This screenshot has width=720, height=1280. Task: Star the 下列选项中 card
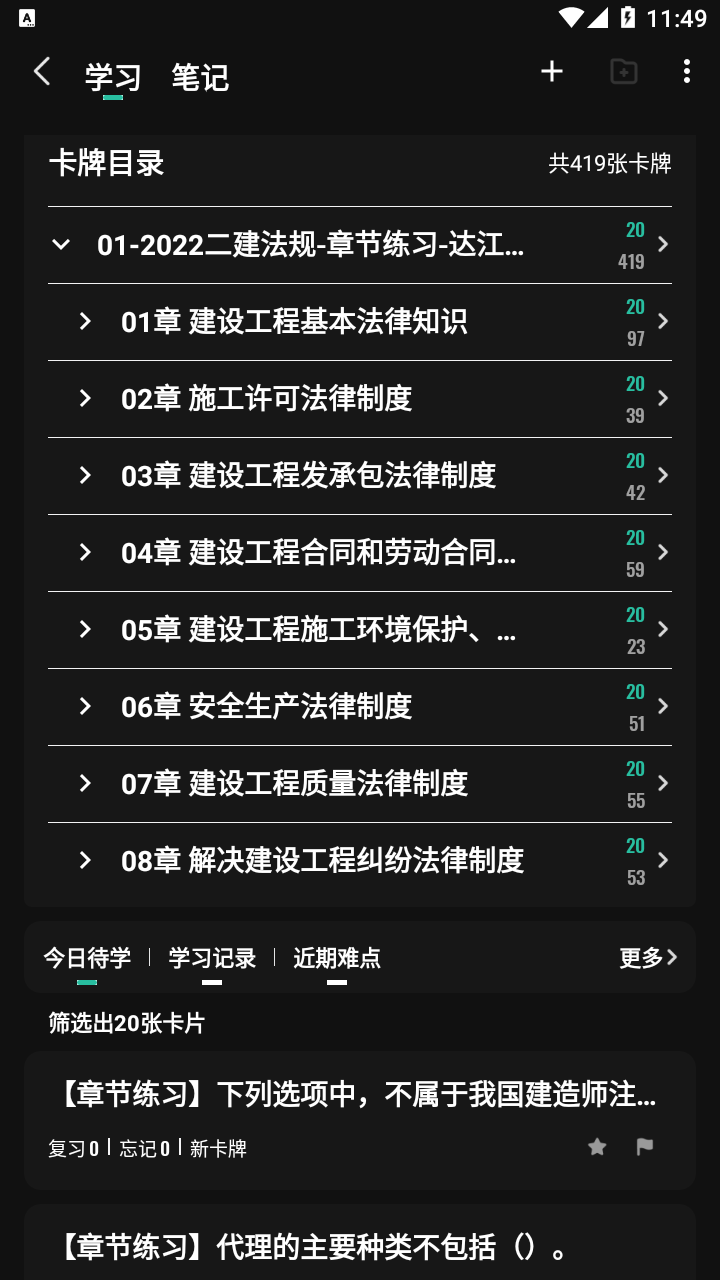click(597, 1147)
